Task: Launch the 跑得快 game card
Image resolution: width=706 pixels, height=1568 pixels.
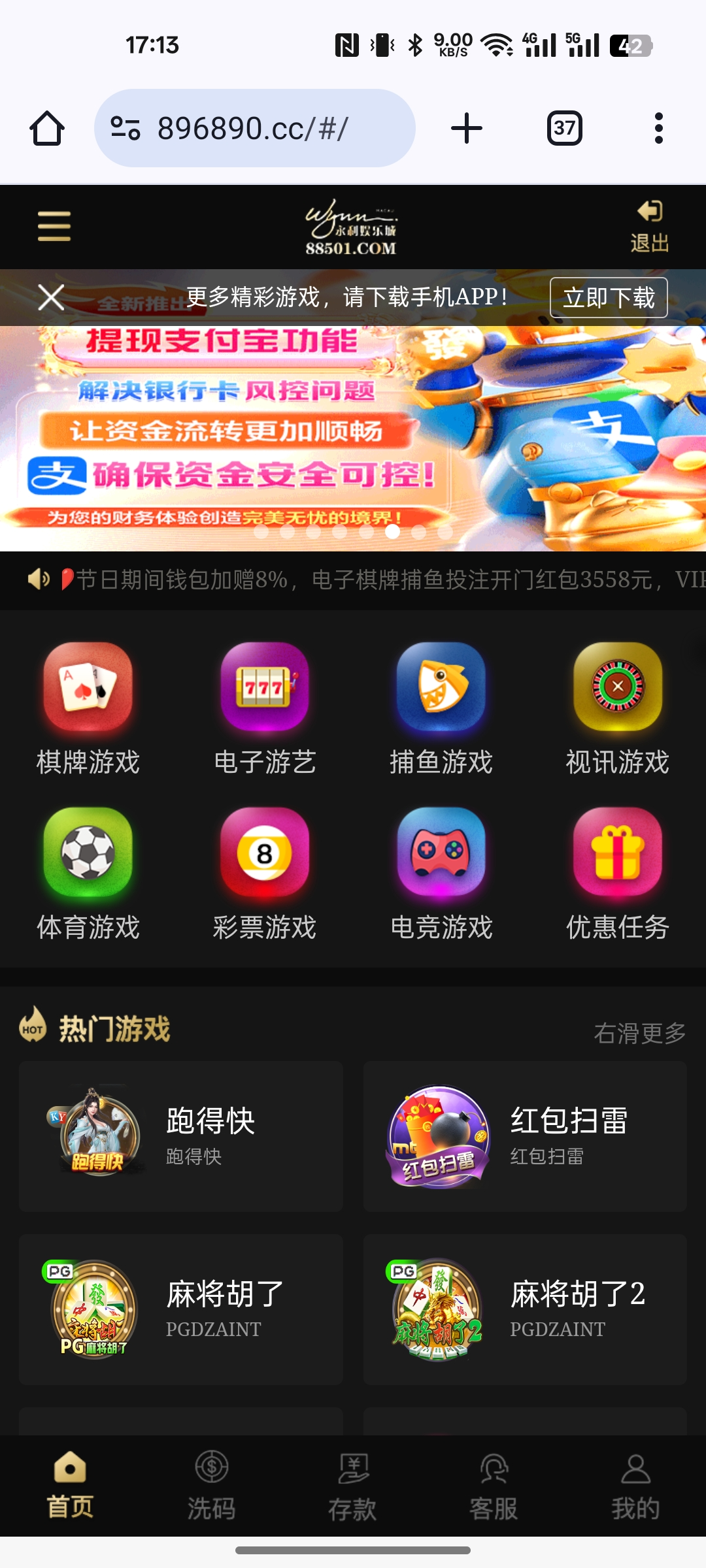Action: (x=181, y=1136)
